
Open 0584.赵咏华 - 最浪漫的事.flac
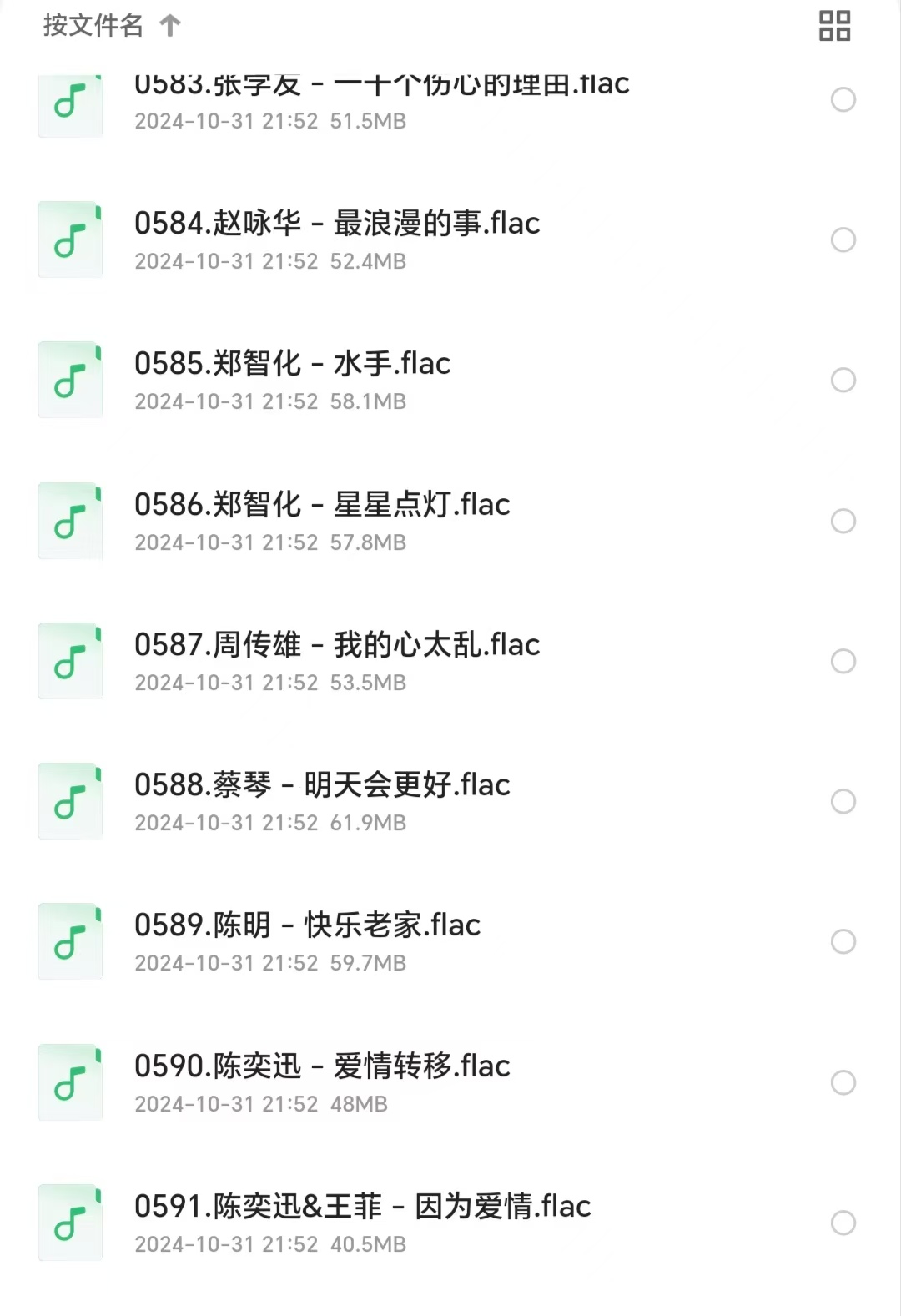[337, 240]
